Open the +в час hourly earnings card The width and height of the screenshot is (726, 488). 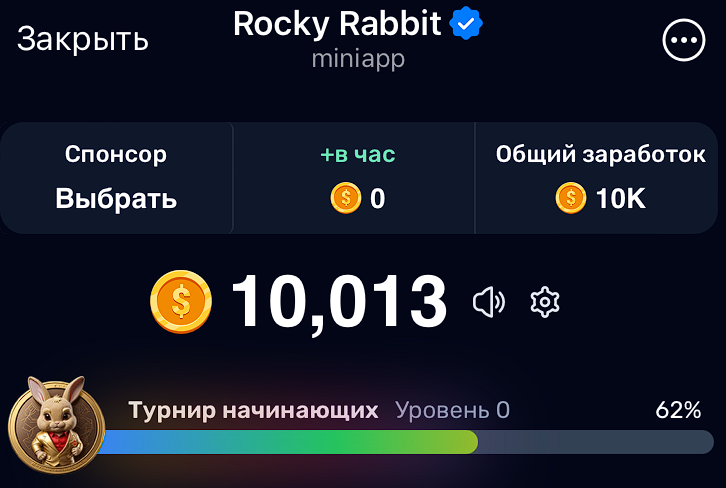tap(357, 178)
